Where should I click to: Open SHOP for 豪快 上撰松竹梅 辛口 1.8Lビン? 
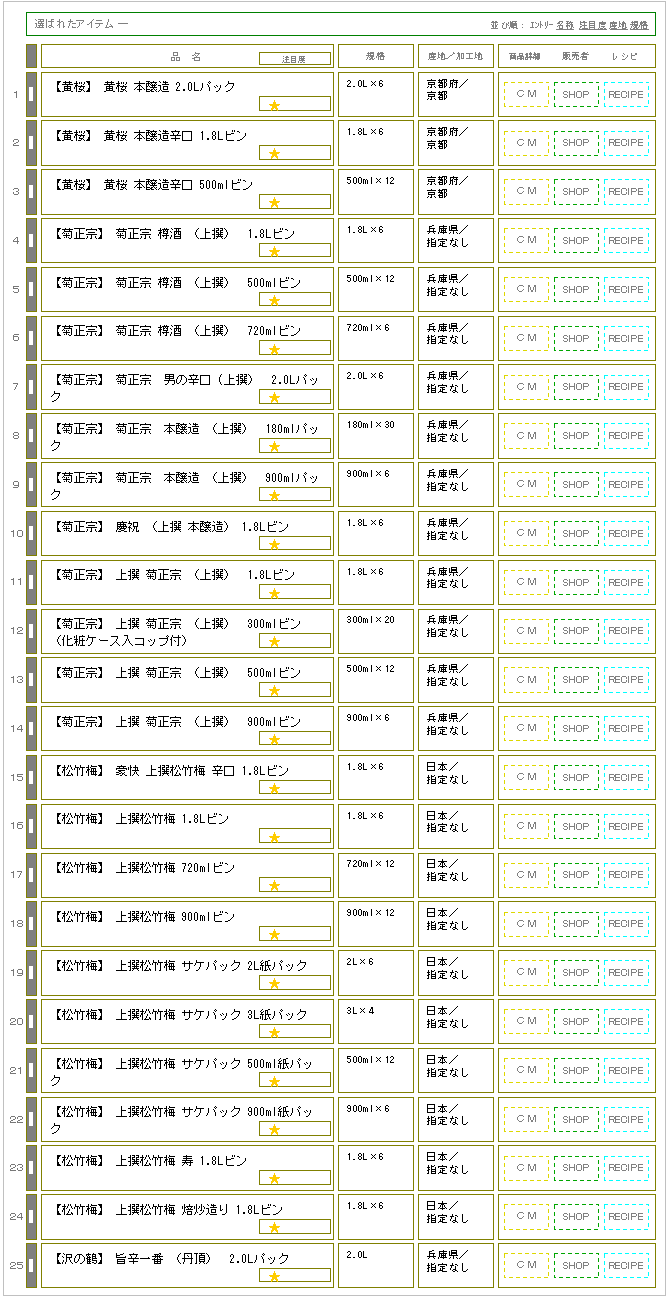click(576, 777)
